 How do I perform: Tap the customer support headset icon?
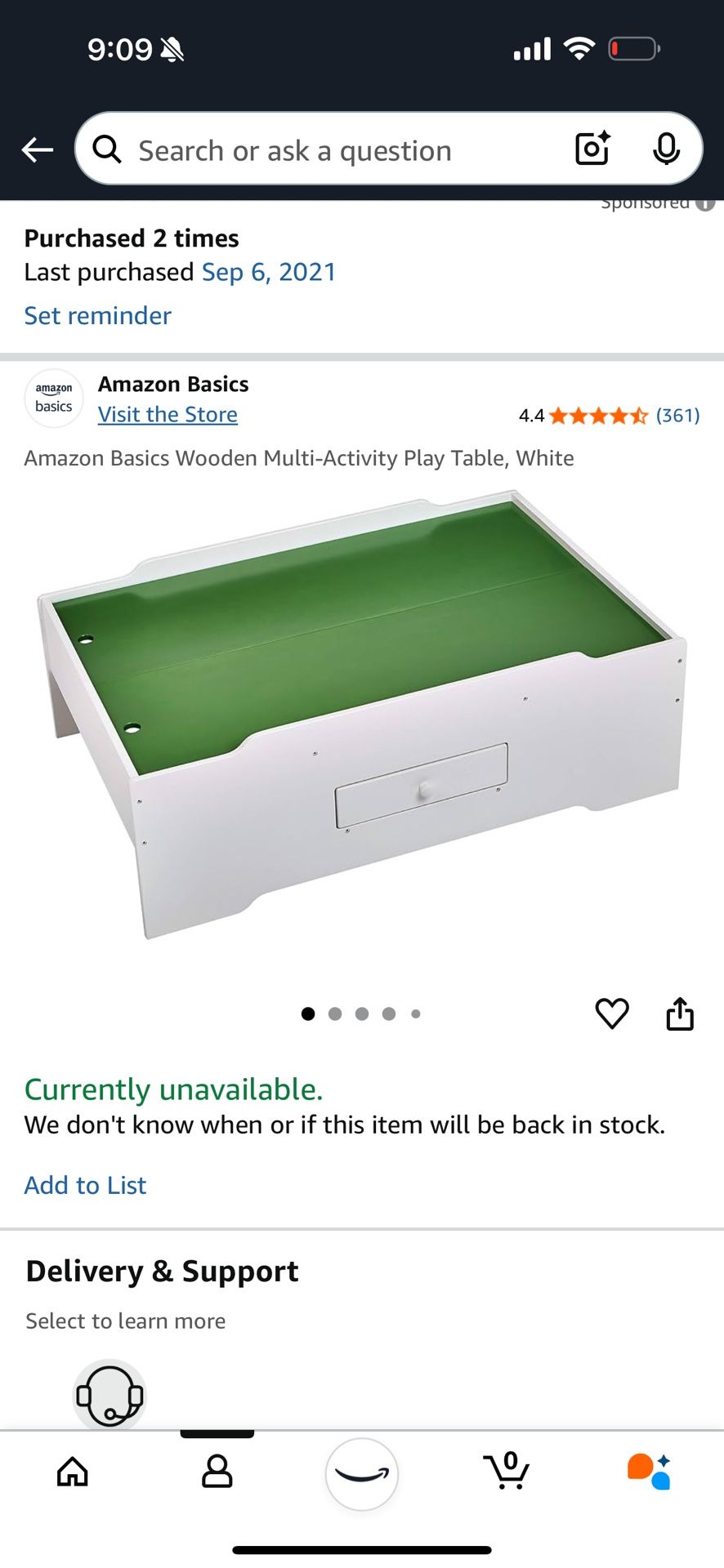(x=109, y=1395)
